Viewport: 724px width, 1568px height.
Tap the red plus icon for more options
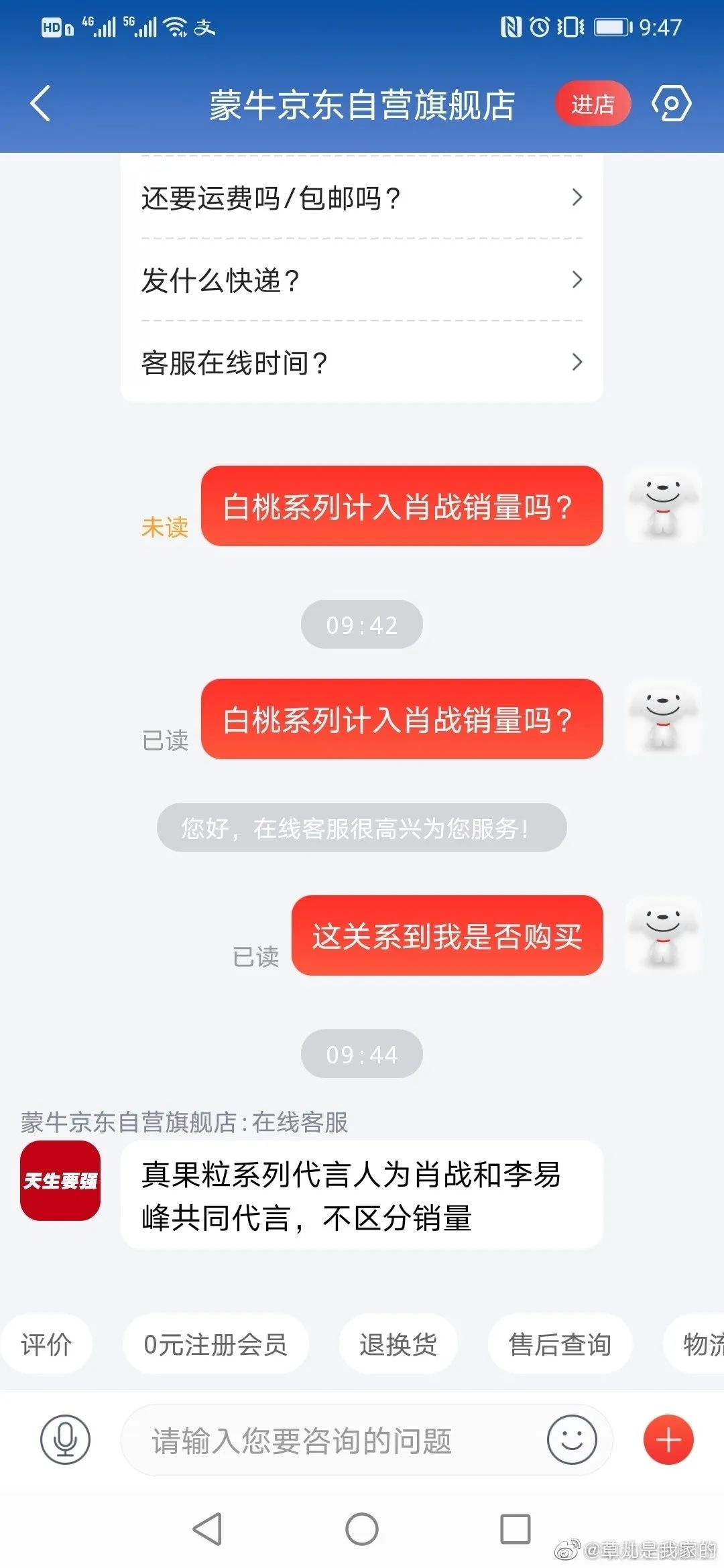(x=668, y=1439)
